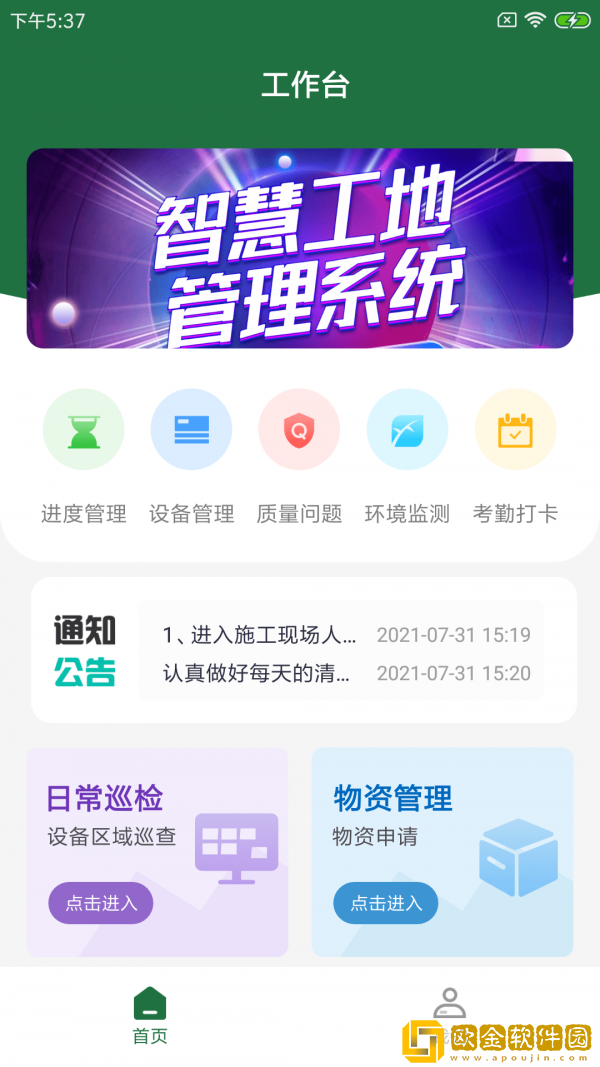The image size is (600, 1067).
Task: Open 进度管理 progress management
Action: [84, 431]
